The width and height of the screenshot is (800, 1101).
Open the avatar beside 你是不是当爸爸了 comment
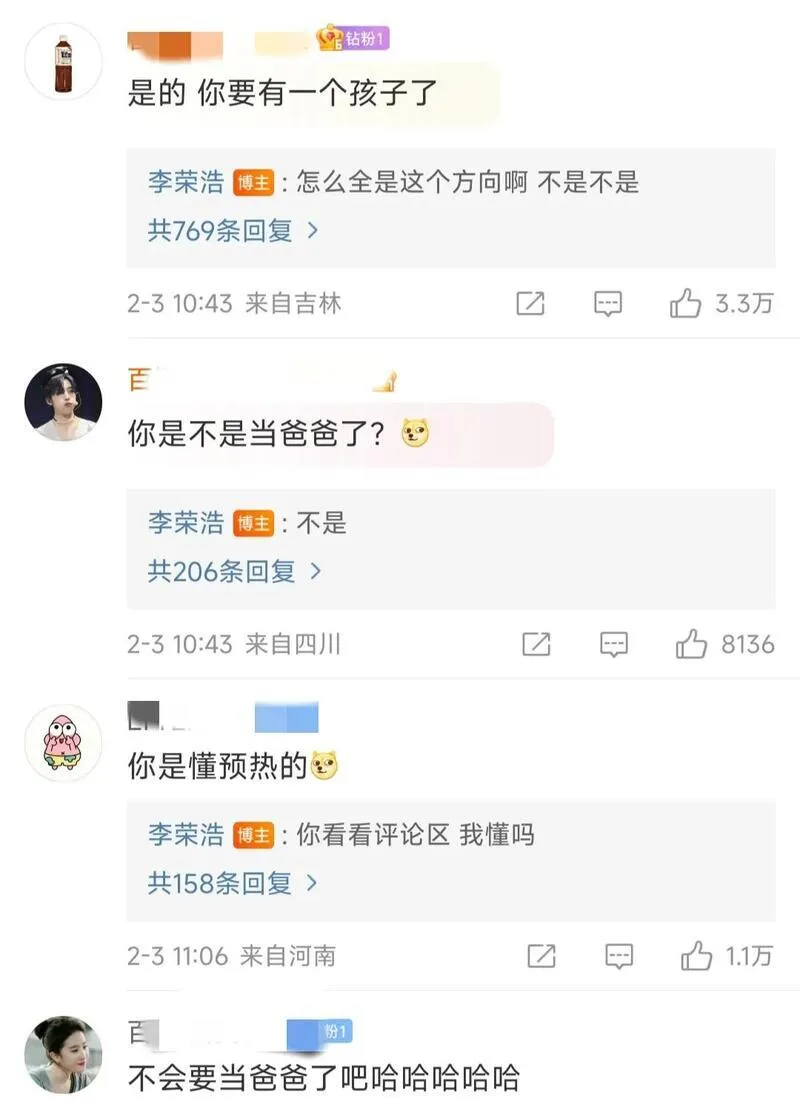tap(63, 402)
